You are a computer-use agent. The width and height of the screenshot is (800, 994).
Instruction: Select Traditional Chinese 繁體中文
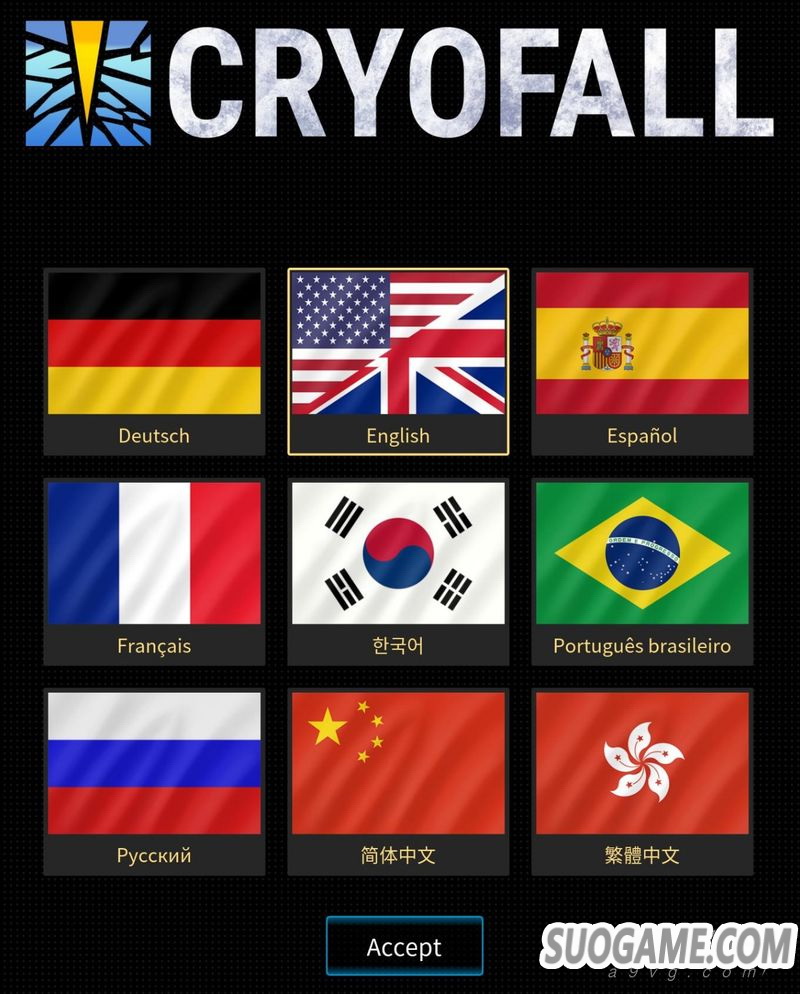642,782
